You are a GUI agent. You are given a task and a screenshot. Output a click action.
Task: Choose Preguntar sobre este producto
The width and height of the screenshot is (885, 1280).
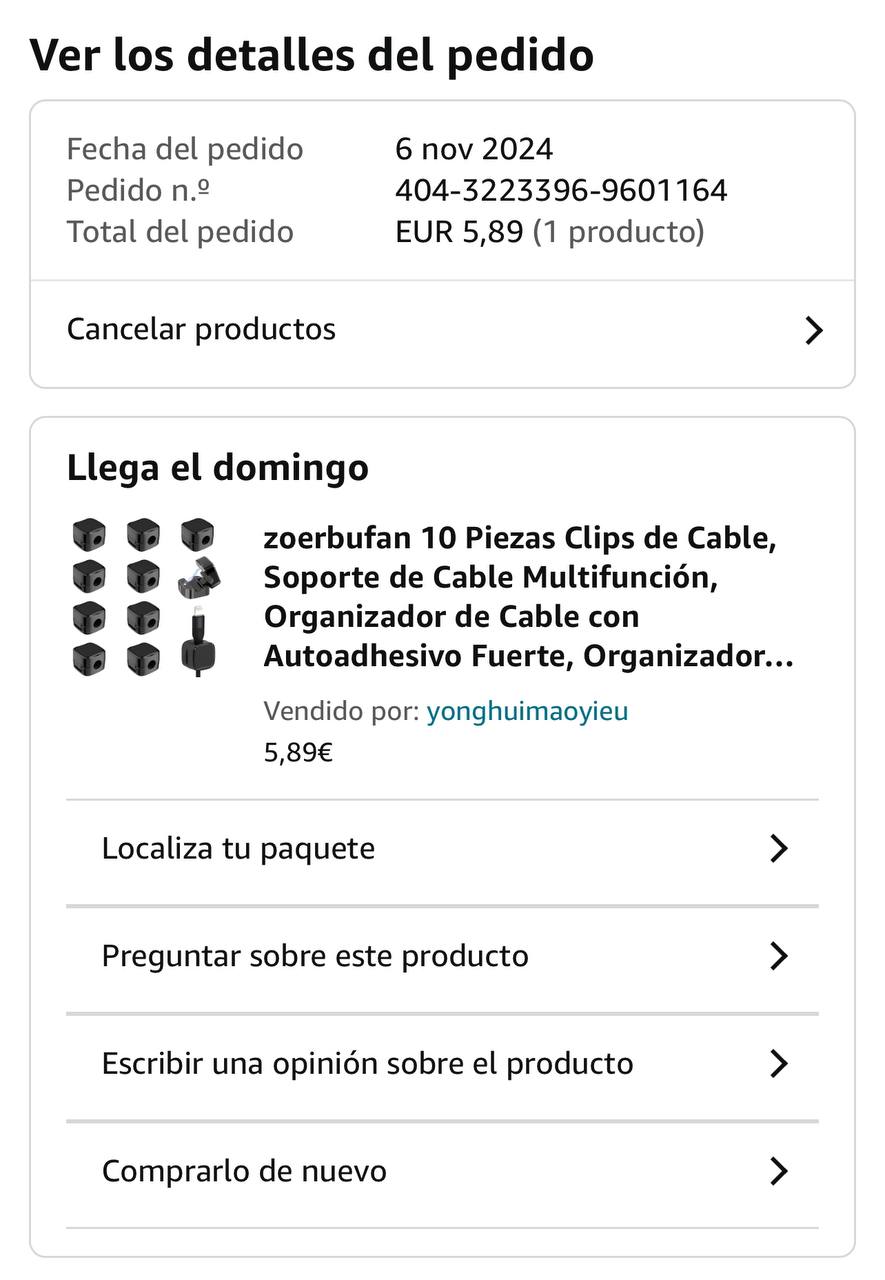coord(442,957)
